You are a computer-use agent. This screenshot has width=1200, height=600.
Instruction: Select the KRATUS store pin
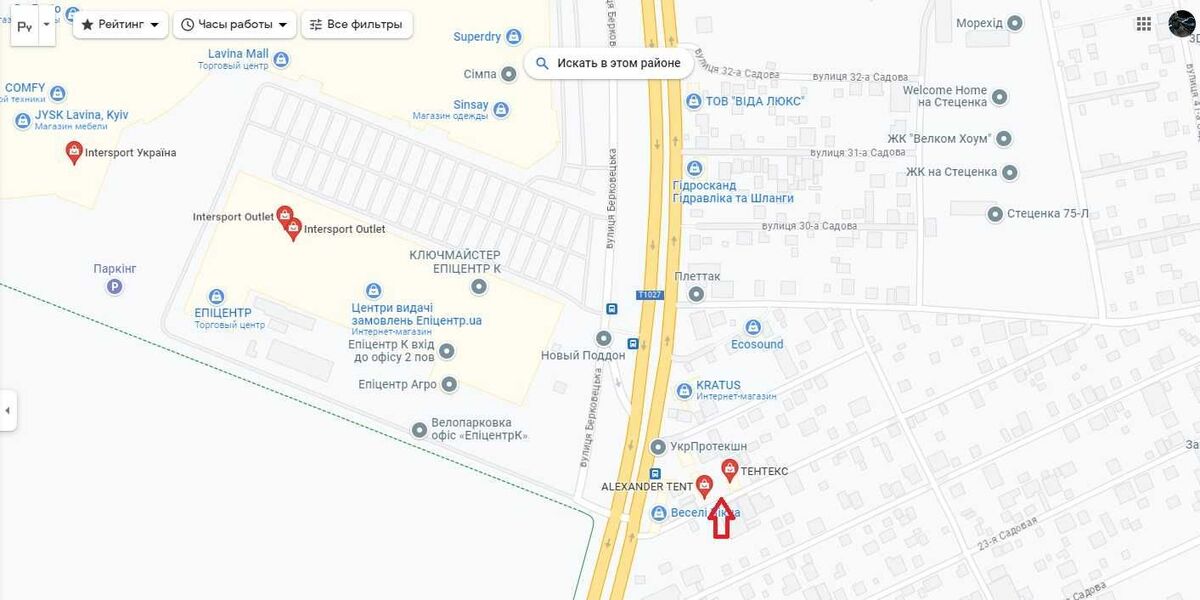[x=684, y=390]
